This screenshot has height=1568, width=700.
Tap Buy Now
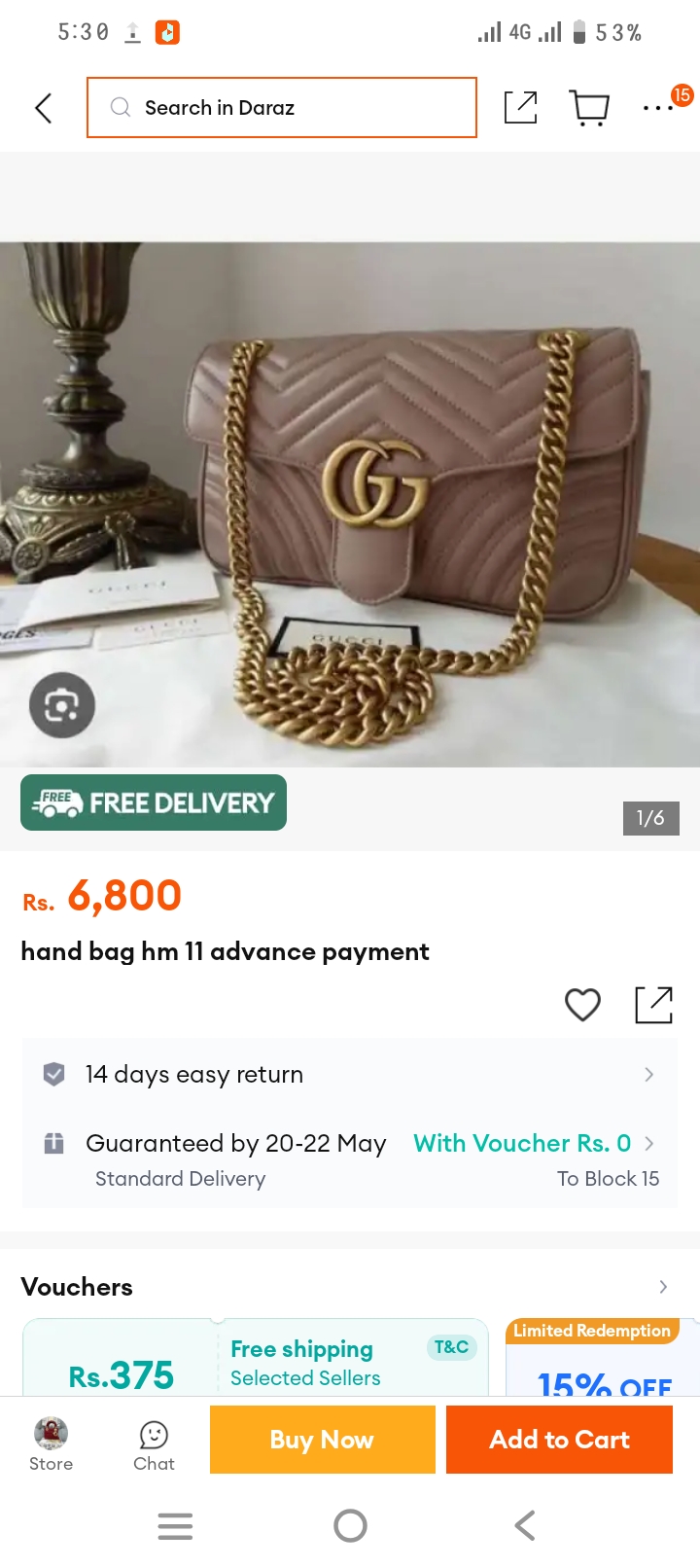coord(323,1440)
